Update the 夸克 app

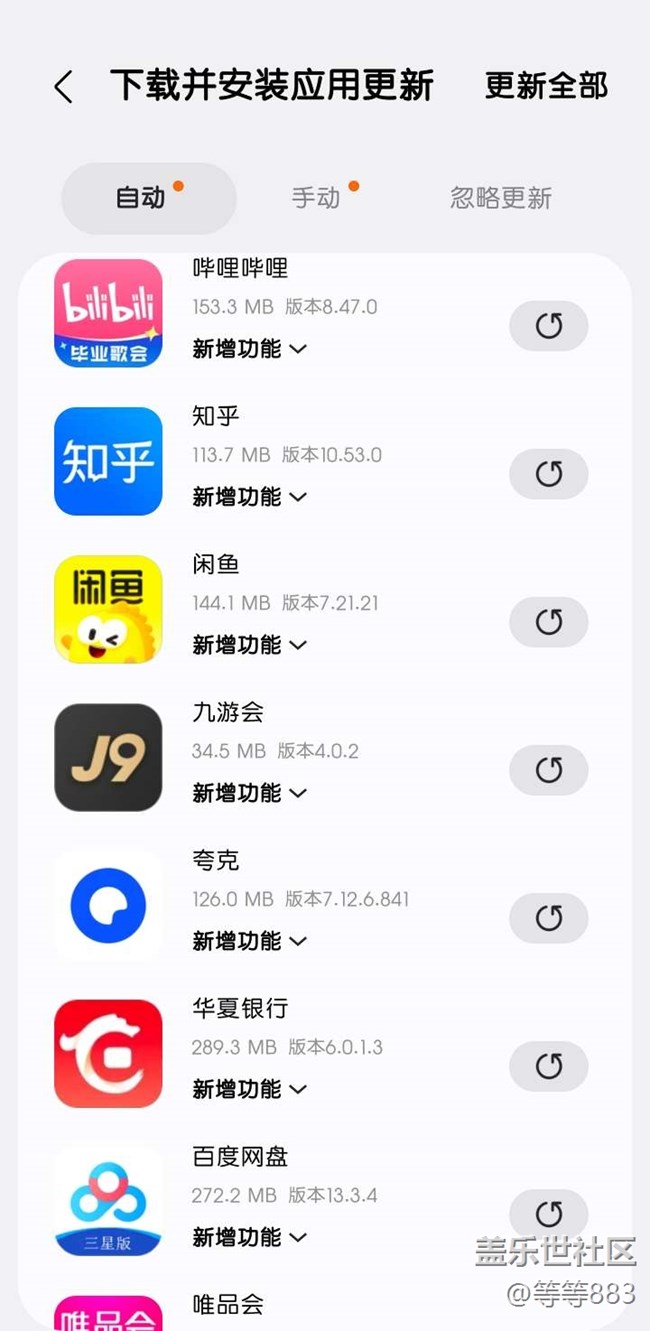pyautogui.click(x=549, y=918)
